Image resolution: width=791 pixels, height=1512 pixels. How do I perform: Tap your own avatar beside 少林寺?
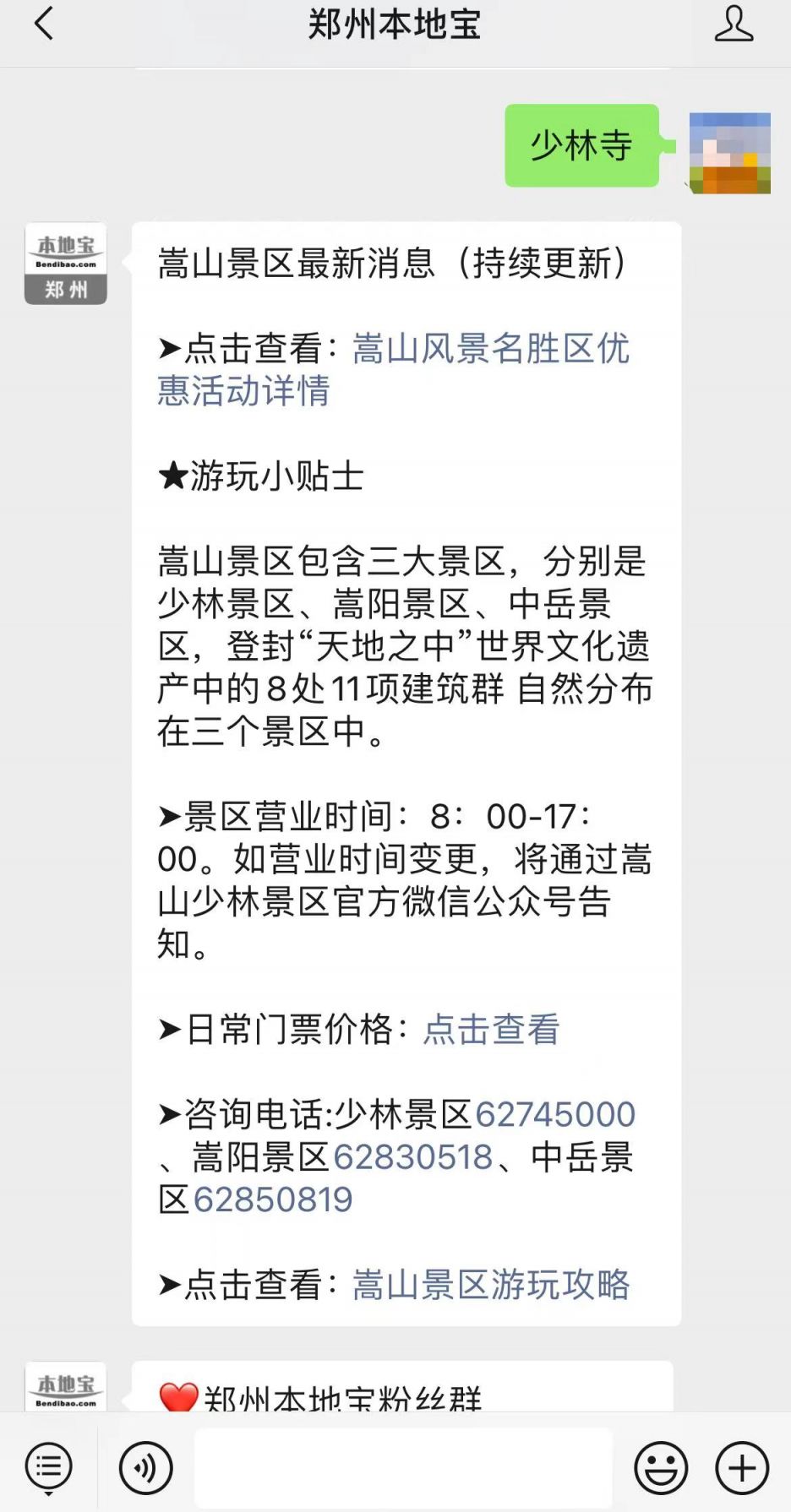point(729,153)
